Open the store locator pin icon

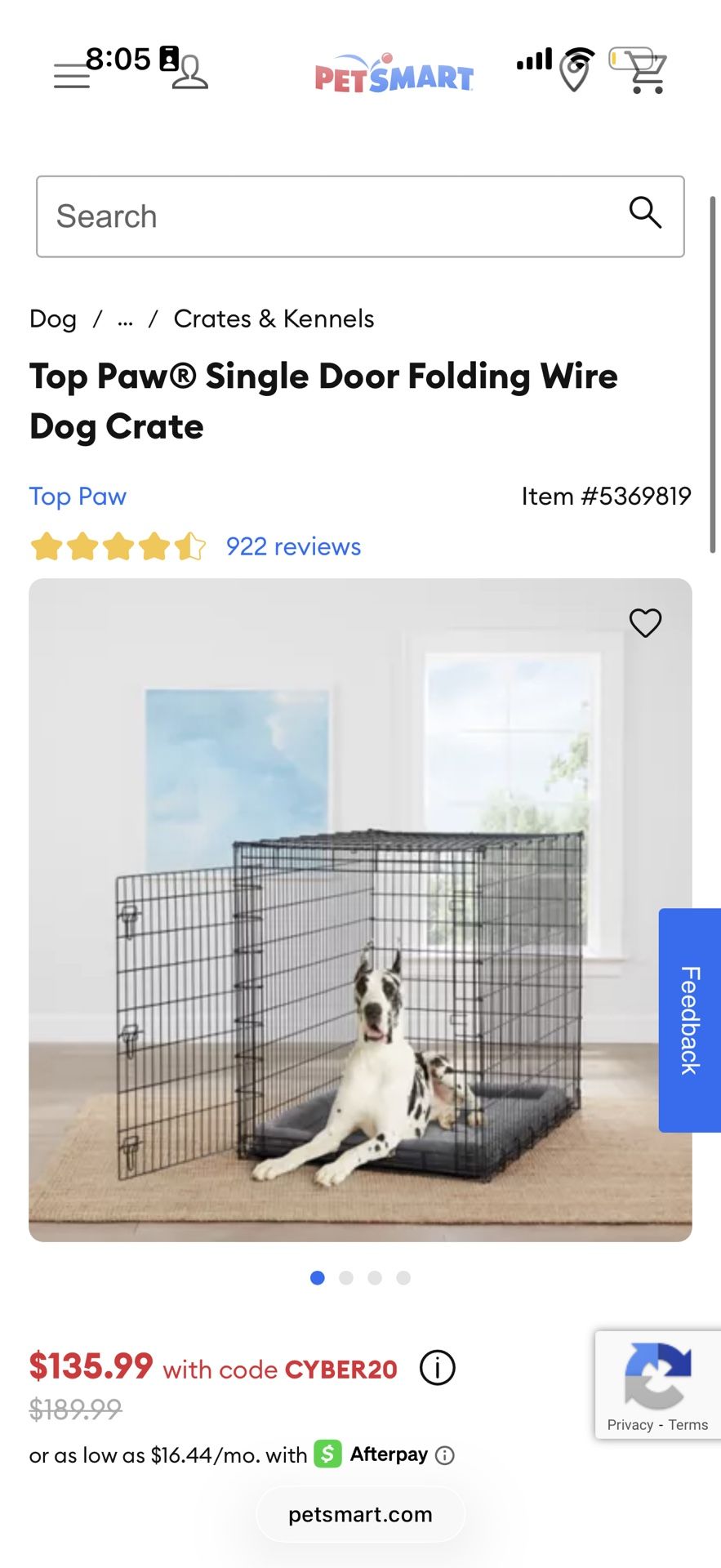[x=575, y=73]
